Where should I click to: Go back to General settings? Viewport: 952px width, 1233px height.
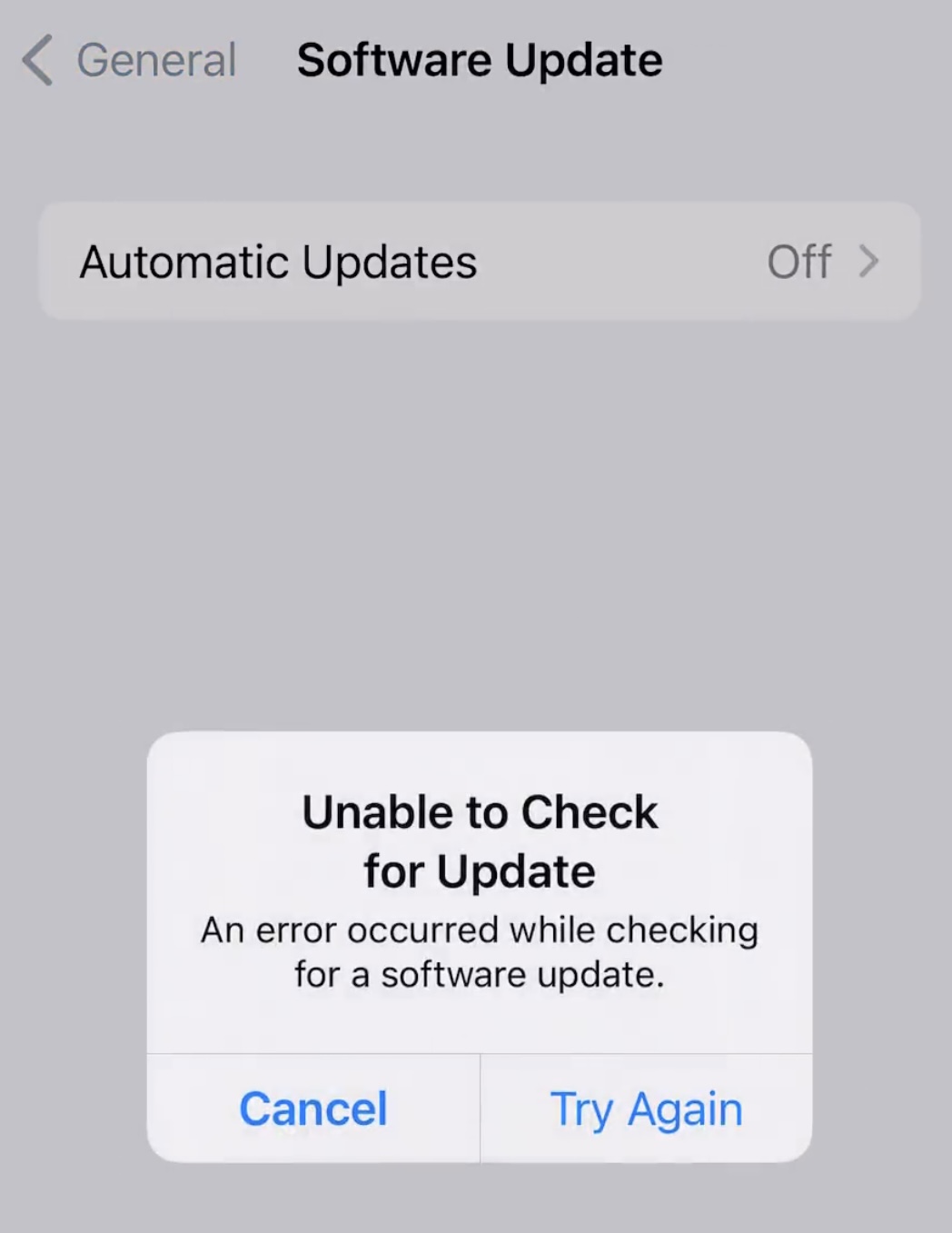pos(127,61)
